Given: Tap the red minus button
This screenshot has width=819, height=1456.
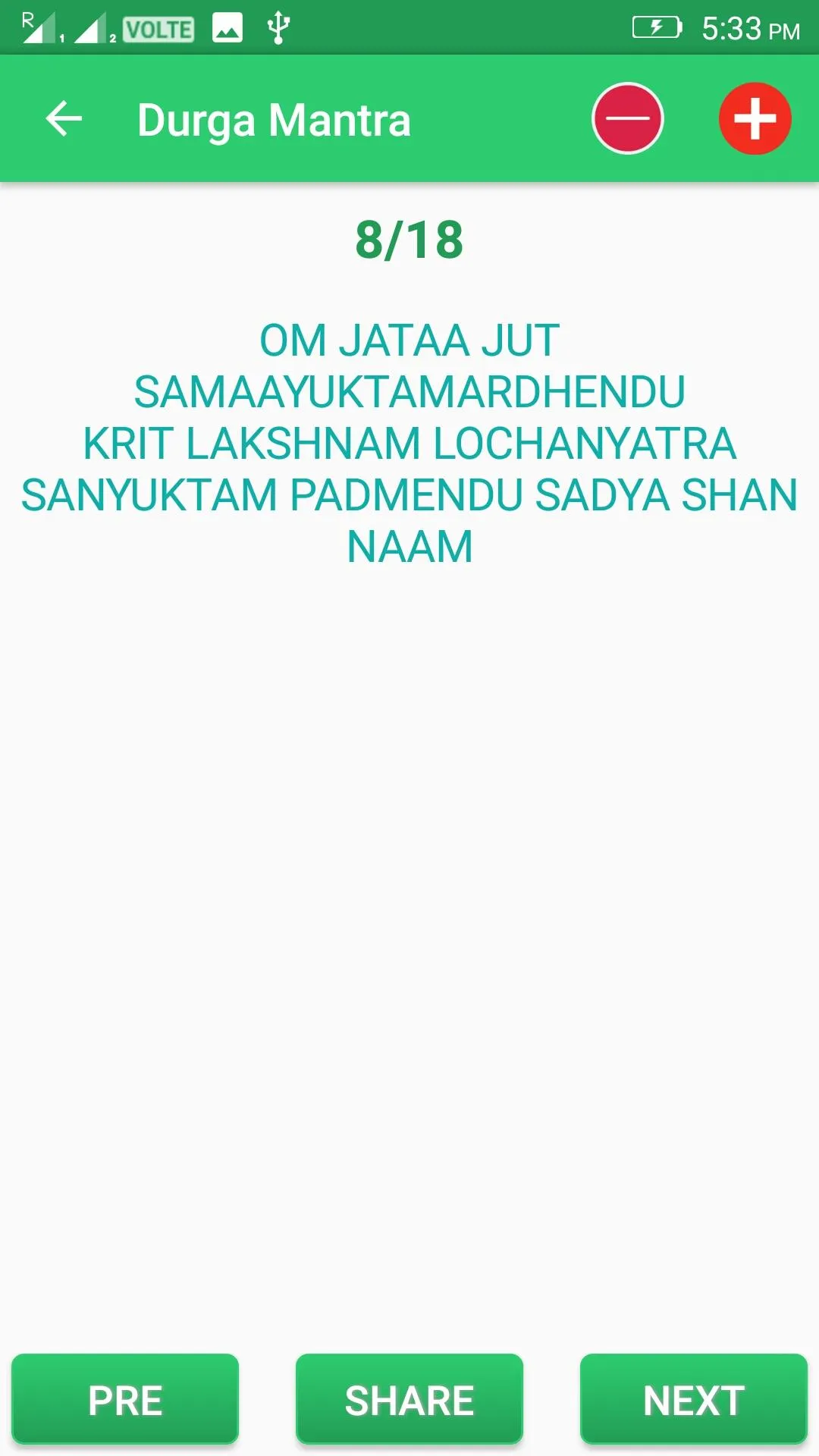Looking at the screenshot, I should [x=628, y=118].
